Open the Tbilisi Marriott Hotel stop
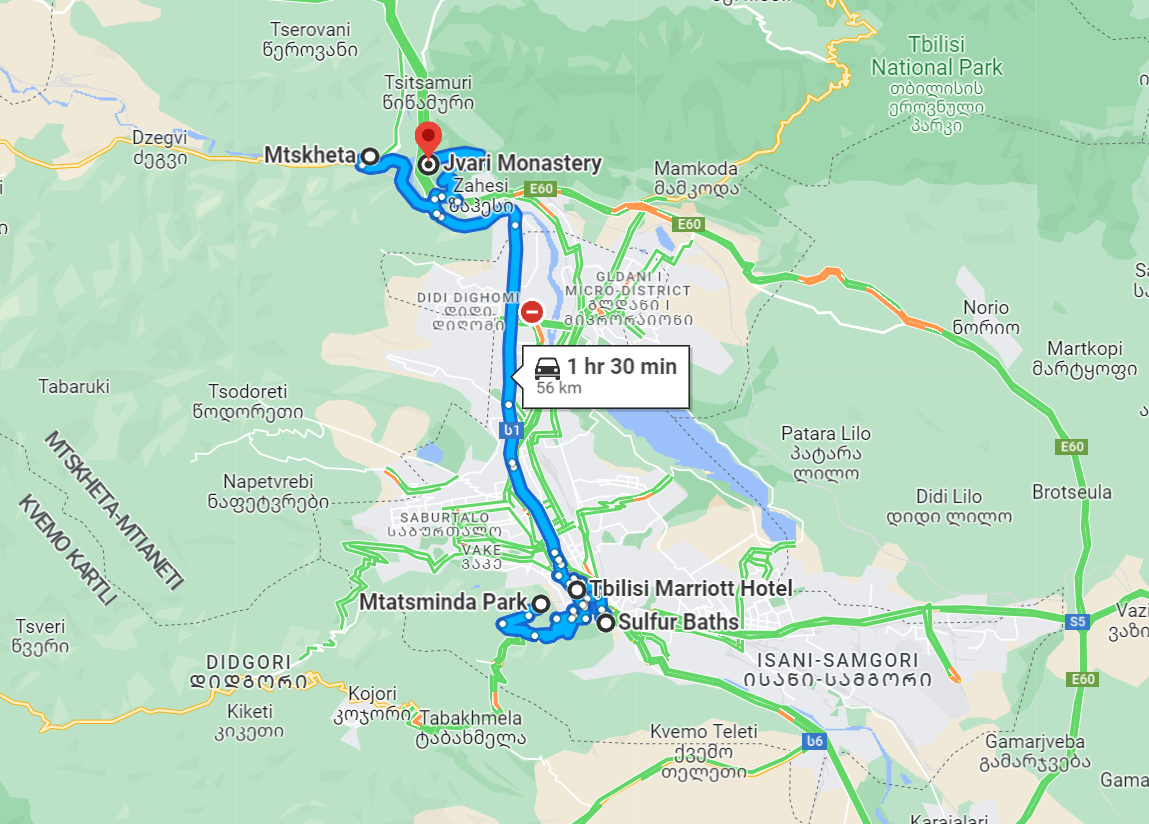The height and width of the screenshot is (824, 1149). [577, 590]
